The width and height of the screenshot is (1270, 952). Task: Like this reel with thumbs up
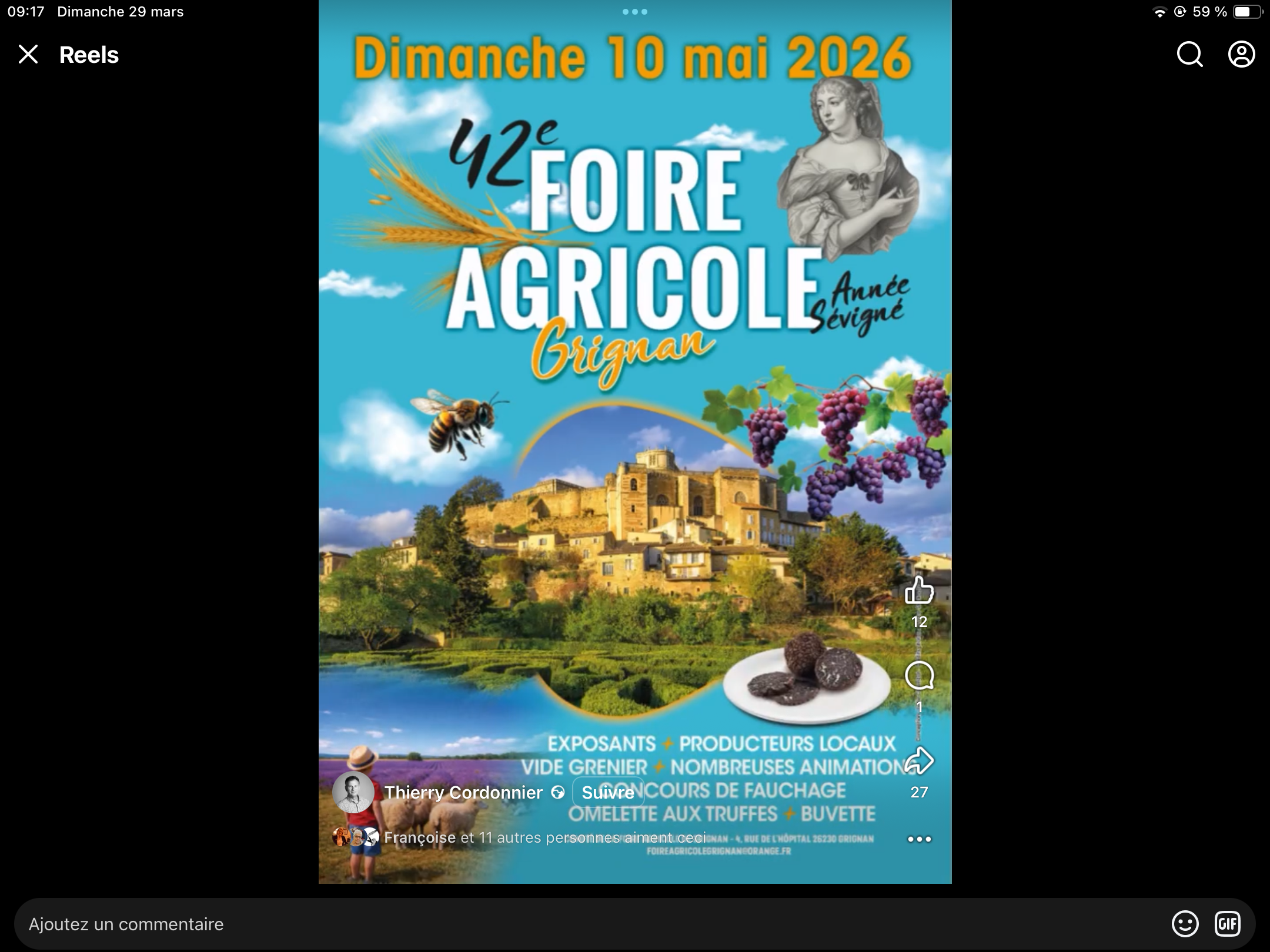919,590
